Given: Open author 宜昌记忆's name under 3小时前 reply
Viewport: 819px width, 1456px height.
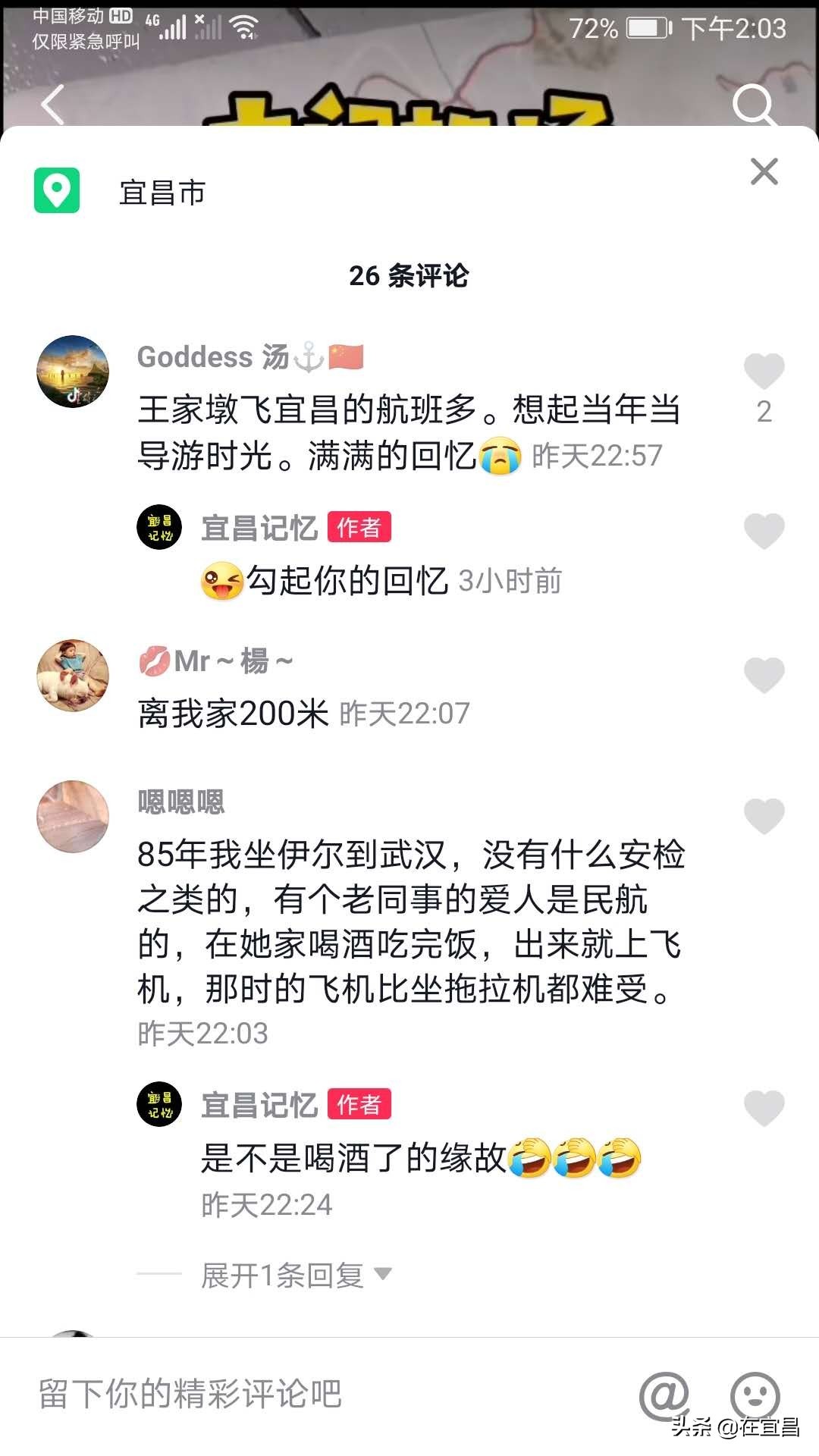Looking at the screenshot, I should click(x=259, y=528).
